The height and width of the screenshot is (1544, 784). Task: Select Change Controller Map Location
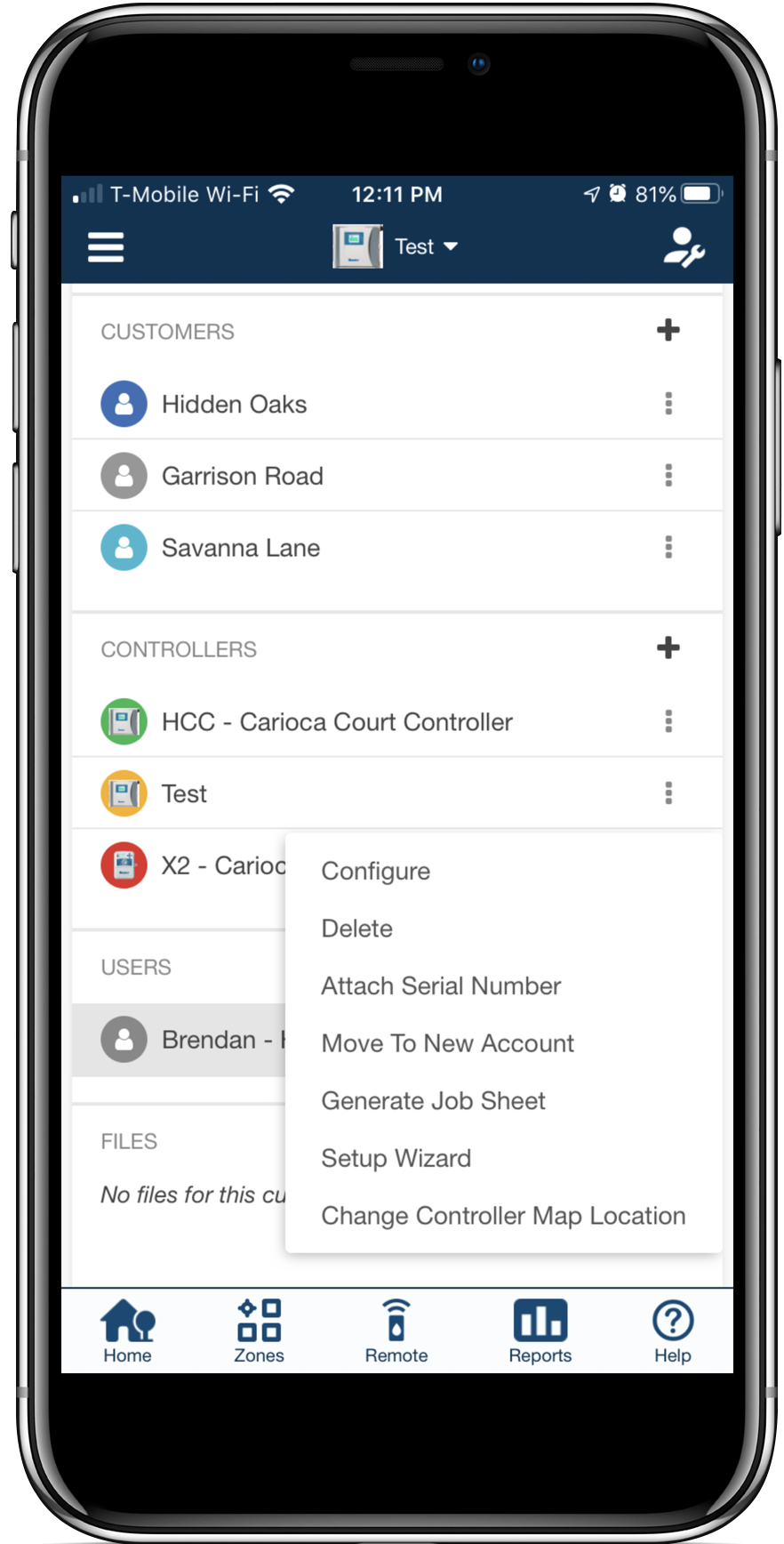click(503, 1216)
